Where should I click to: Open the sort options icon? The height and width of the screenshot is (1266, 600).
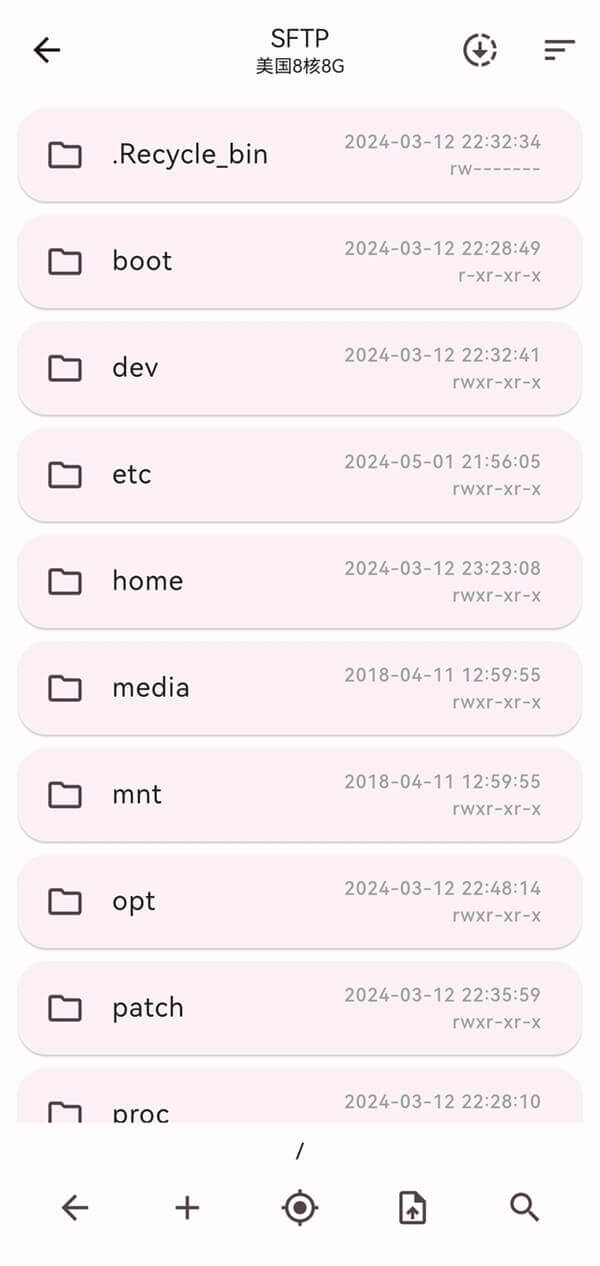pyautogui.click(x=559, y=50)
